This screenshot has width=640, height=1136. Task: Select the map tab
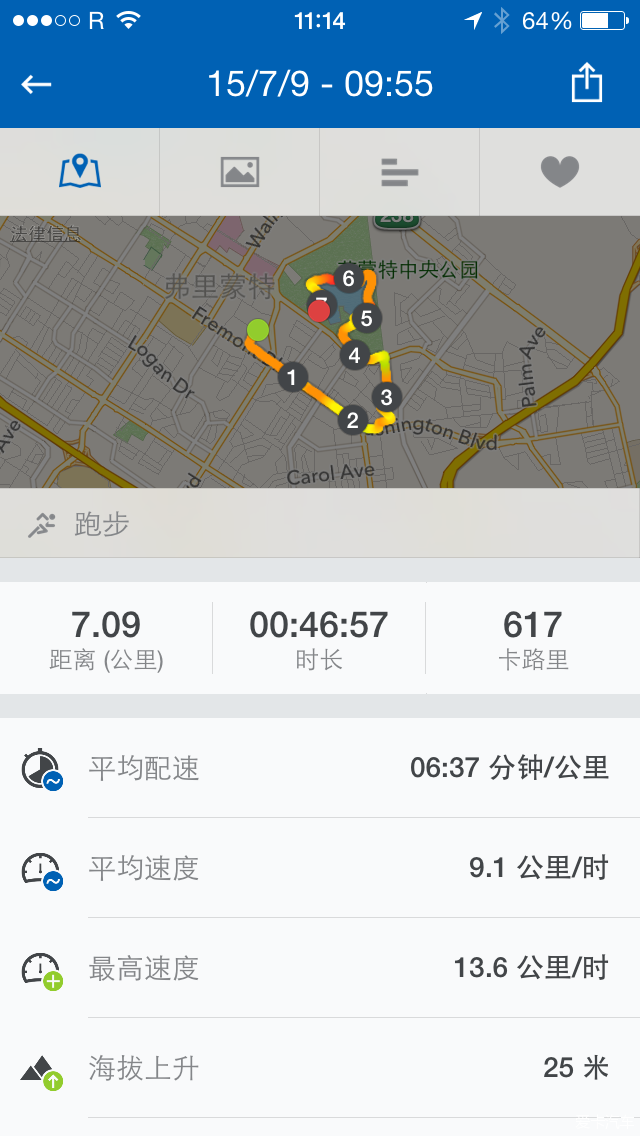(80, 172)
